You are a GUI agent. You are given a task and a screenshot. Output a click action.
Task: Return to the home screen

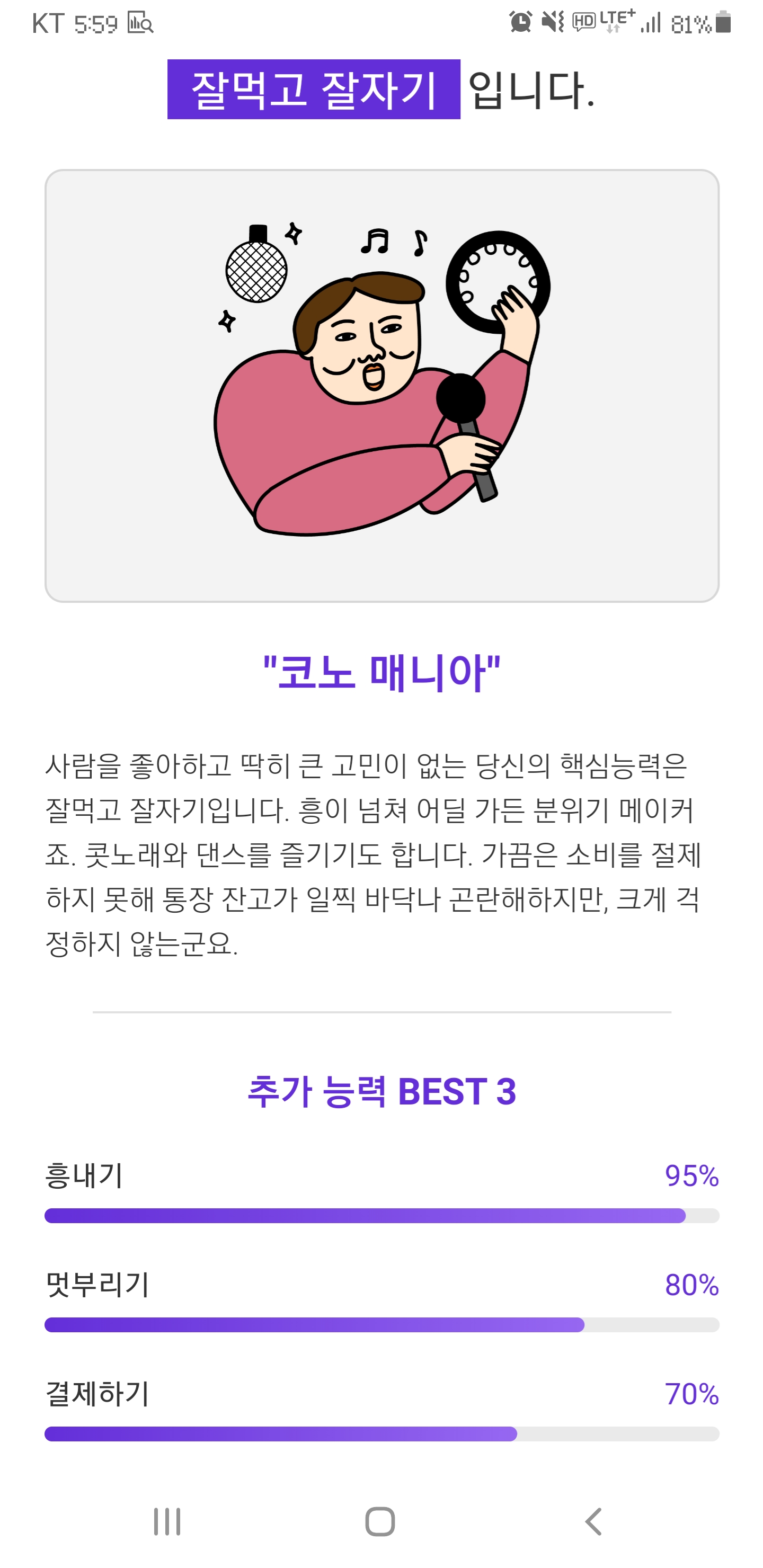point(380,1522)
